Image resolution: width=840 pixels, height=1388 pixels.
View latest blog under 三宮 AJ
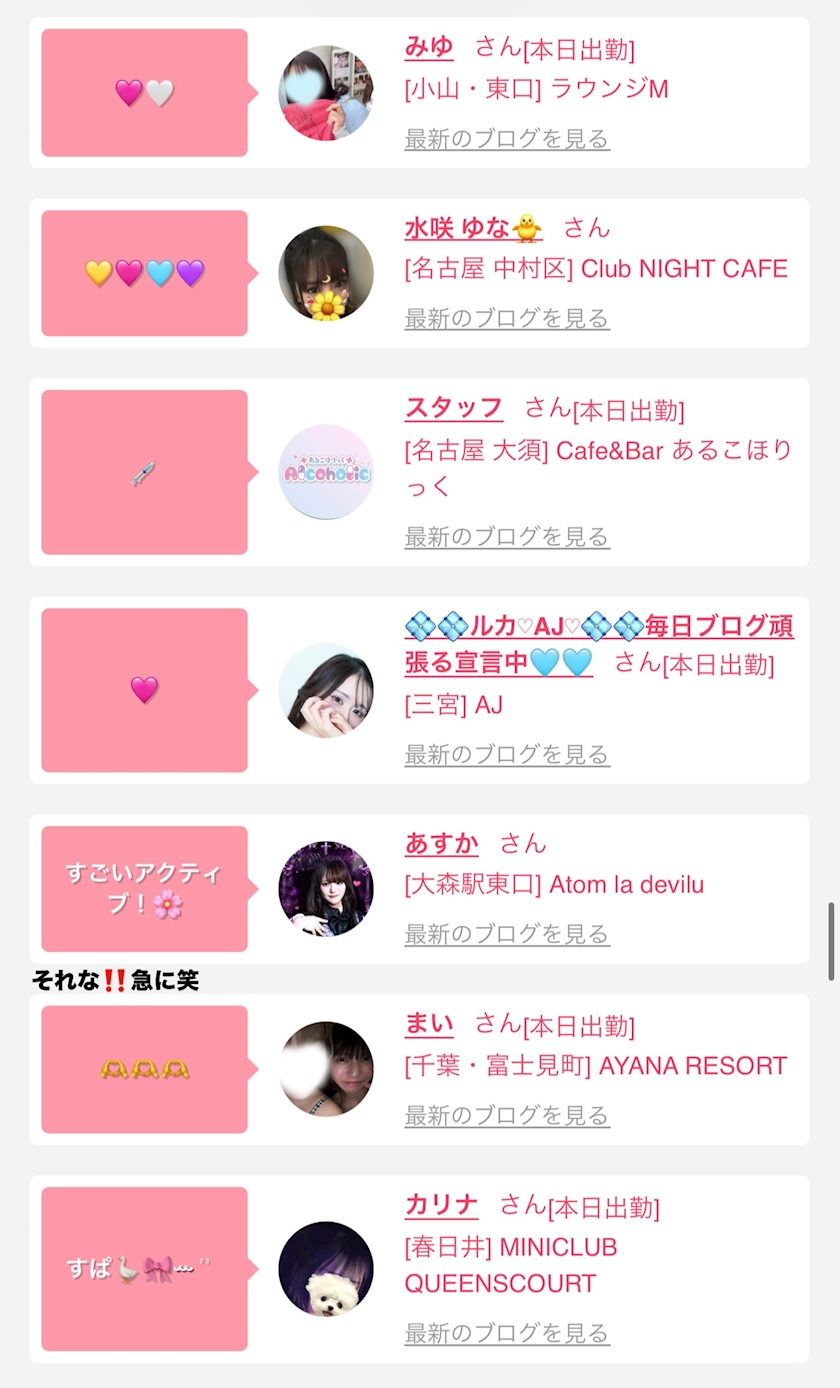[507, 754]
